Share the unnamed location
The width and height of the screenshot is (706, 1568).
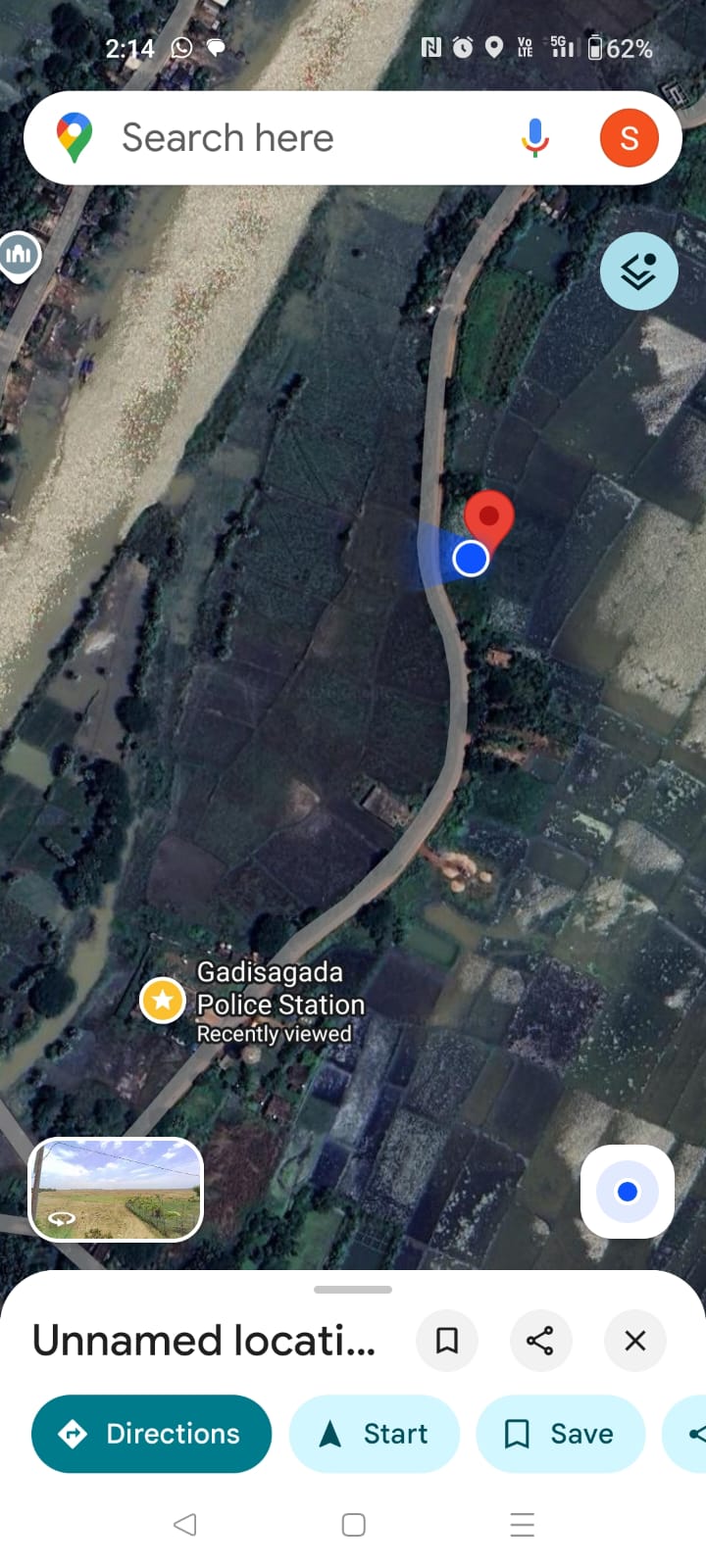click(x=540, y=1340)
